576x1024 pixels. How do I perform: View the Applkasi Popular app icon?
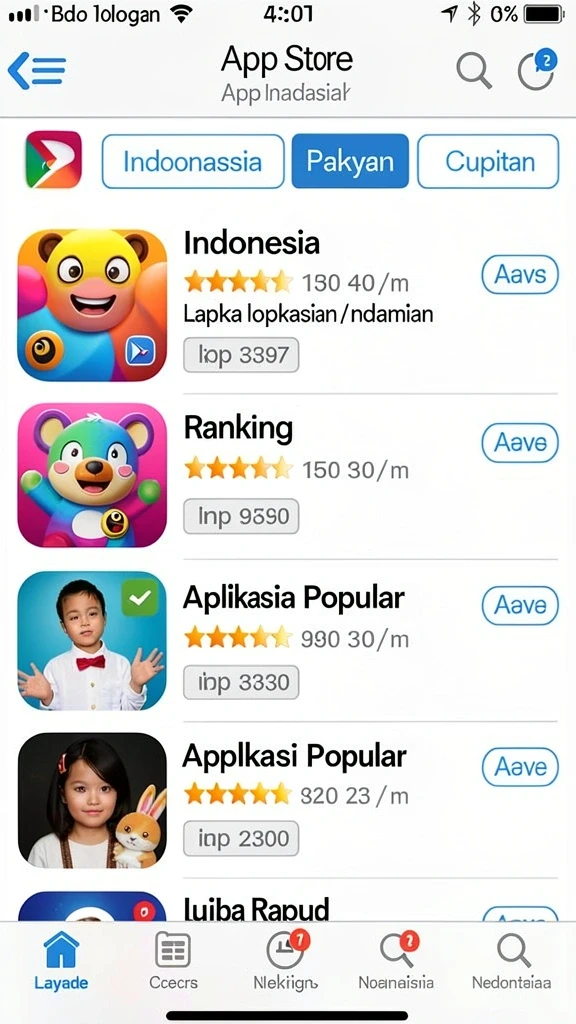[92, 800]
